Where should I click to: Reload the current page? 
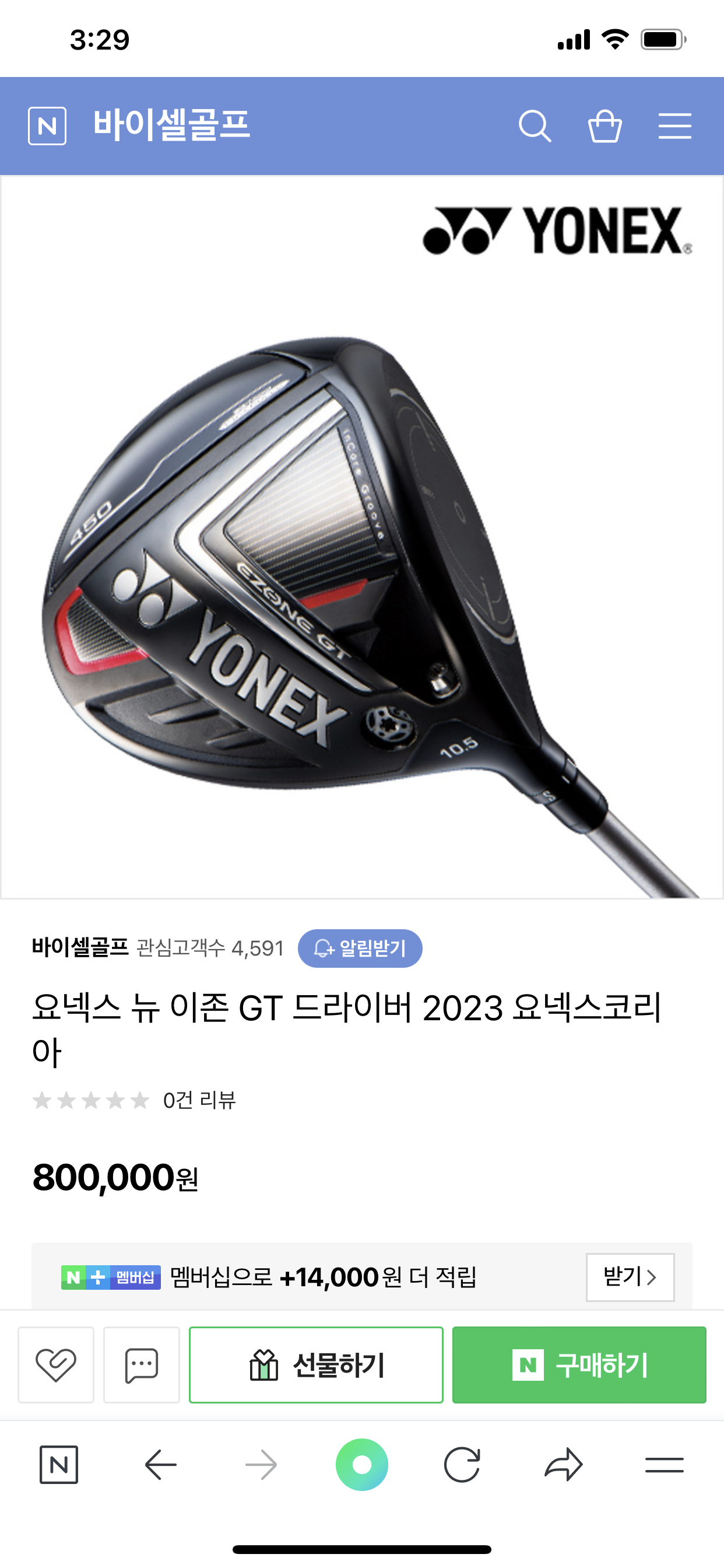point(462,1465)
